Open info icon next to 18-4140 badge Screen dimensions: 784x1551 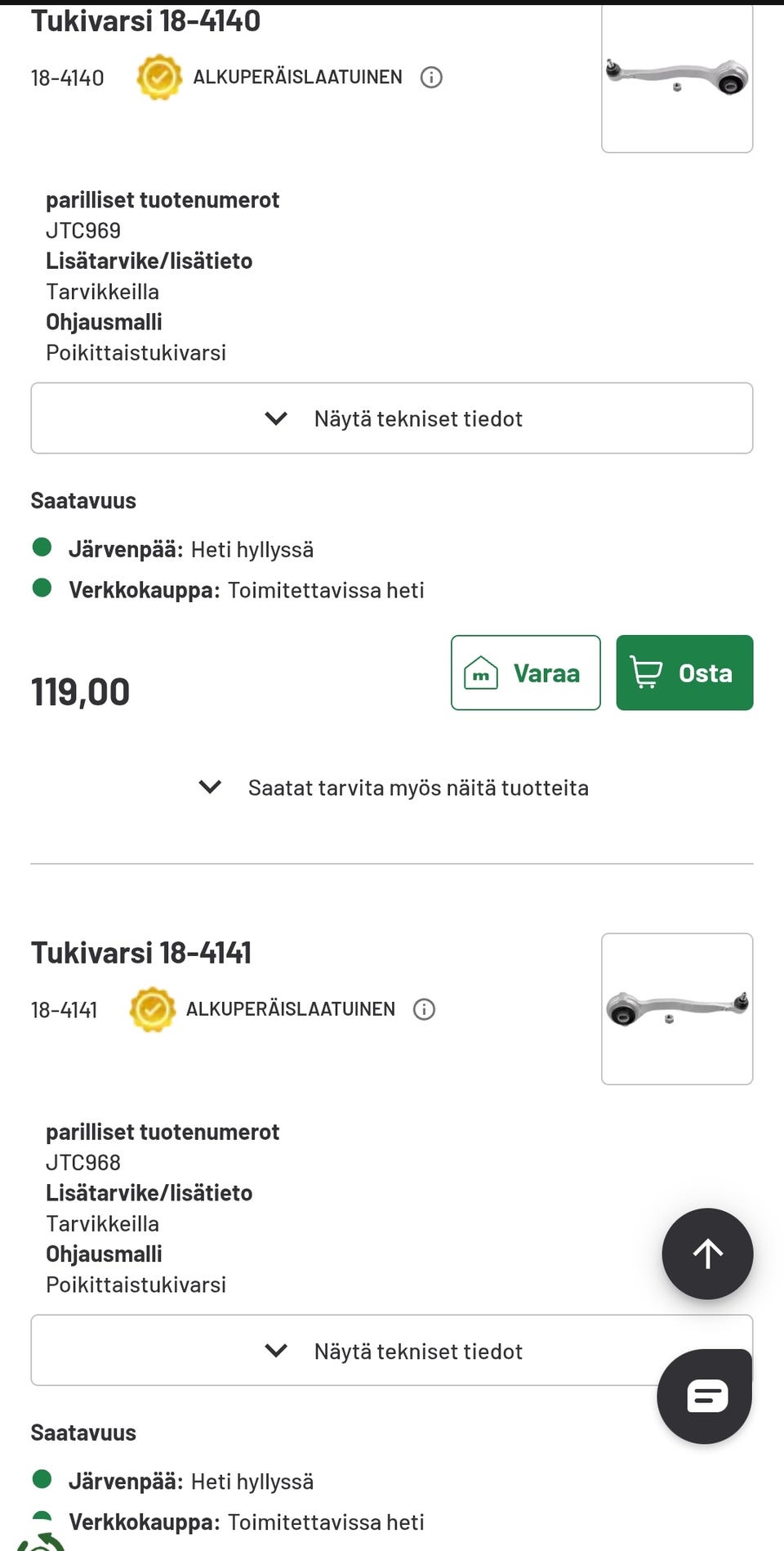pos(432,78)
